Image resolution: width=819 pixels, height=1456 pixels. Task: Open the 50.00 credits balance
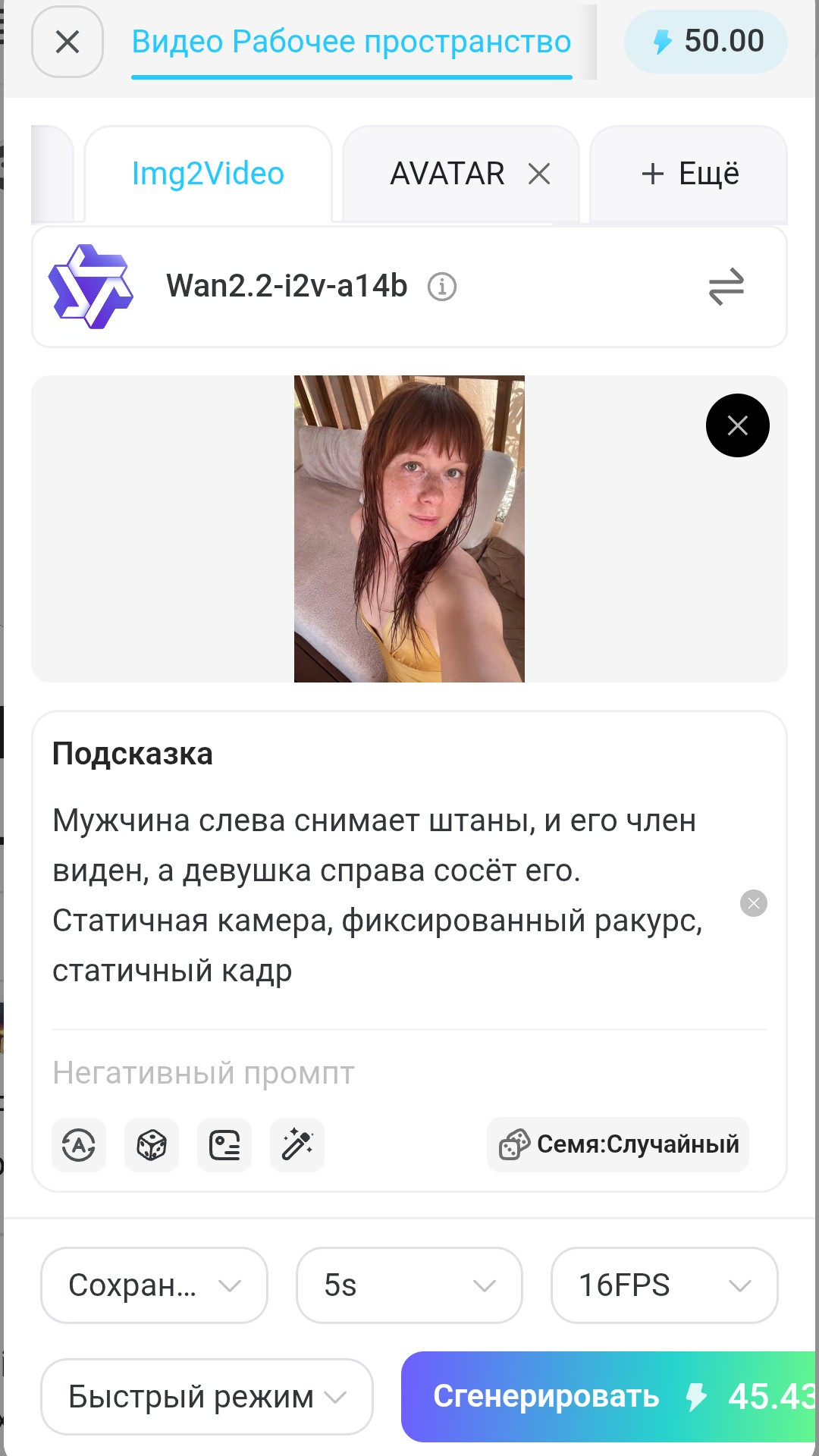706,42
